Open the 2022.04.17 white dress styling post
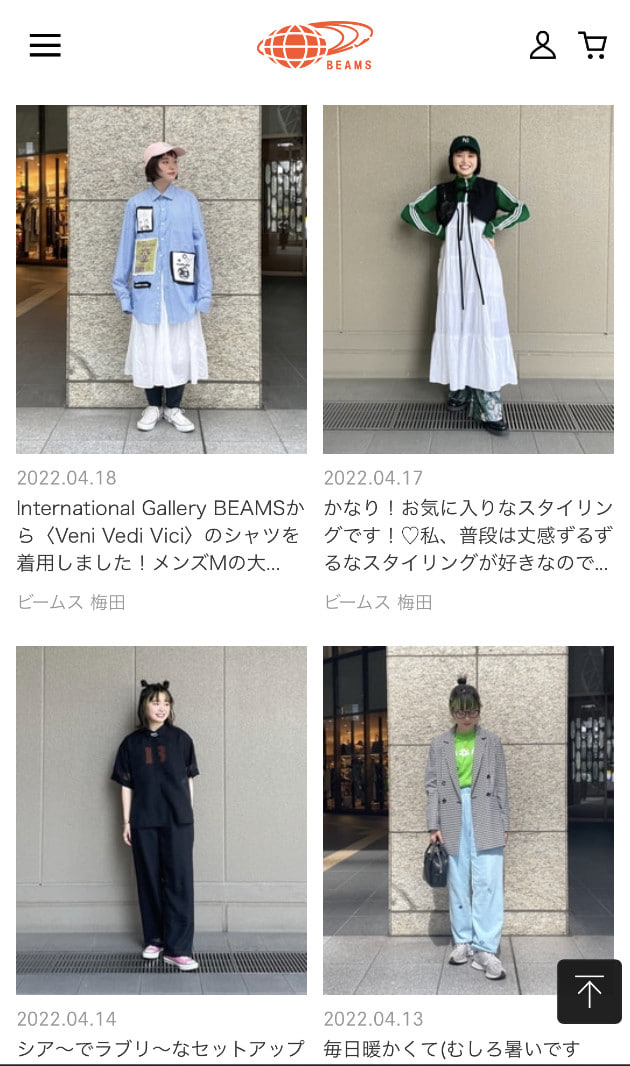The height and width of the screenshot is (1066, 630). pyautogui.click(x=468, y=280)
